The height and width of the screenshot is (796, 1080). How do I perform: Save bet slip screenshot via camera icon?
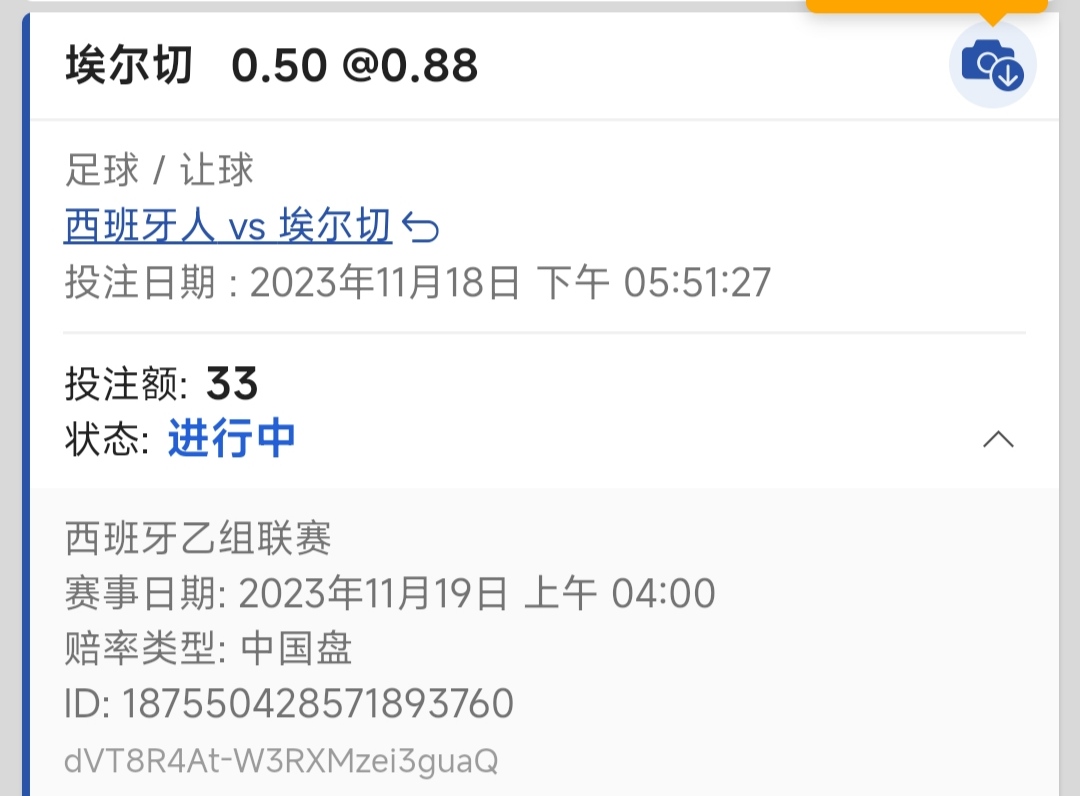[992, 66]
